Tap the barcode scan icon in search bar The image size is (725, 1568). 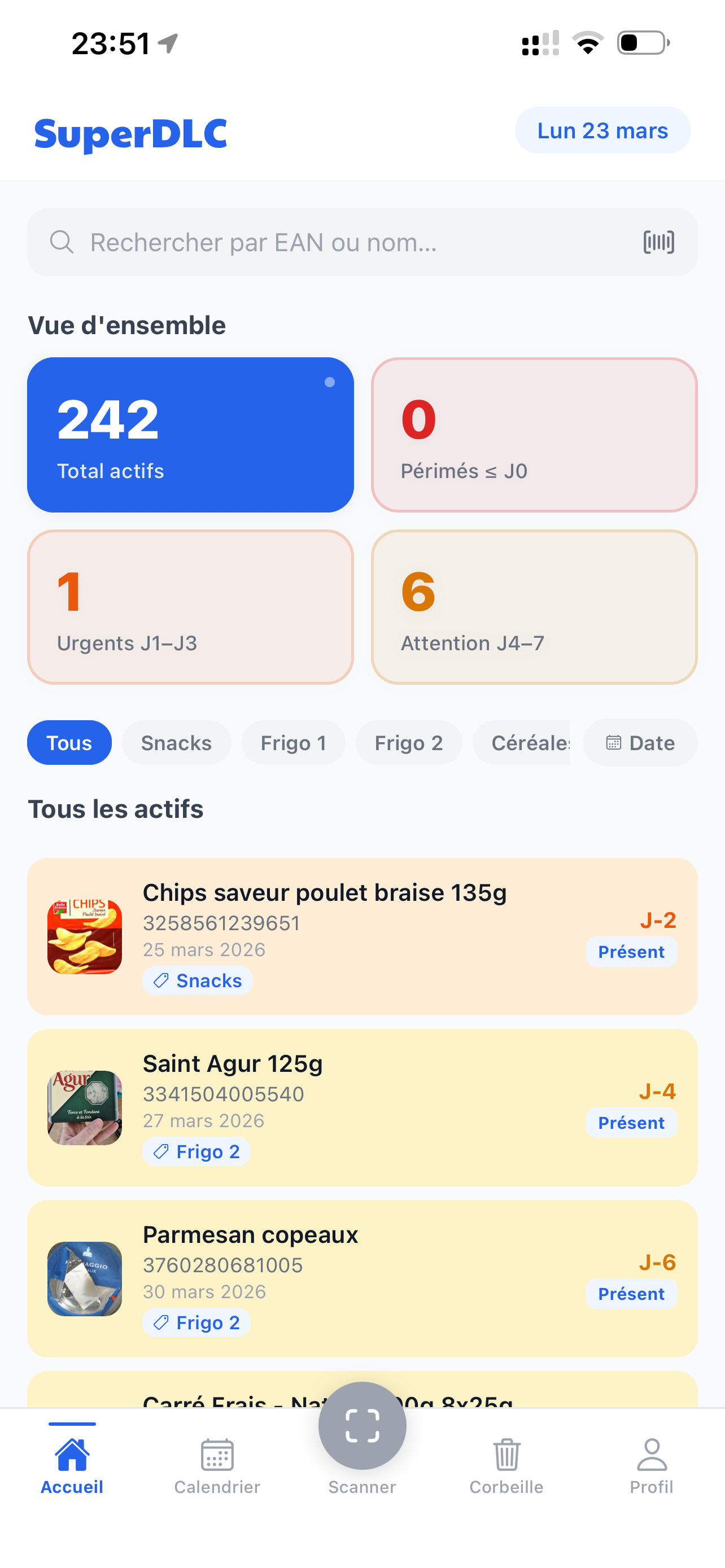click(658, 242)
